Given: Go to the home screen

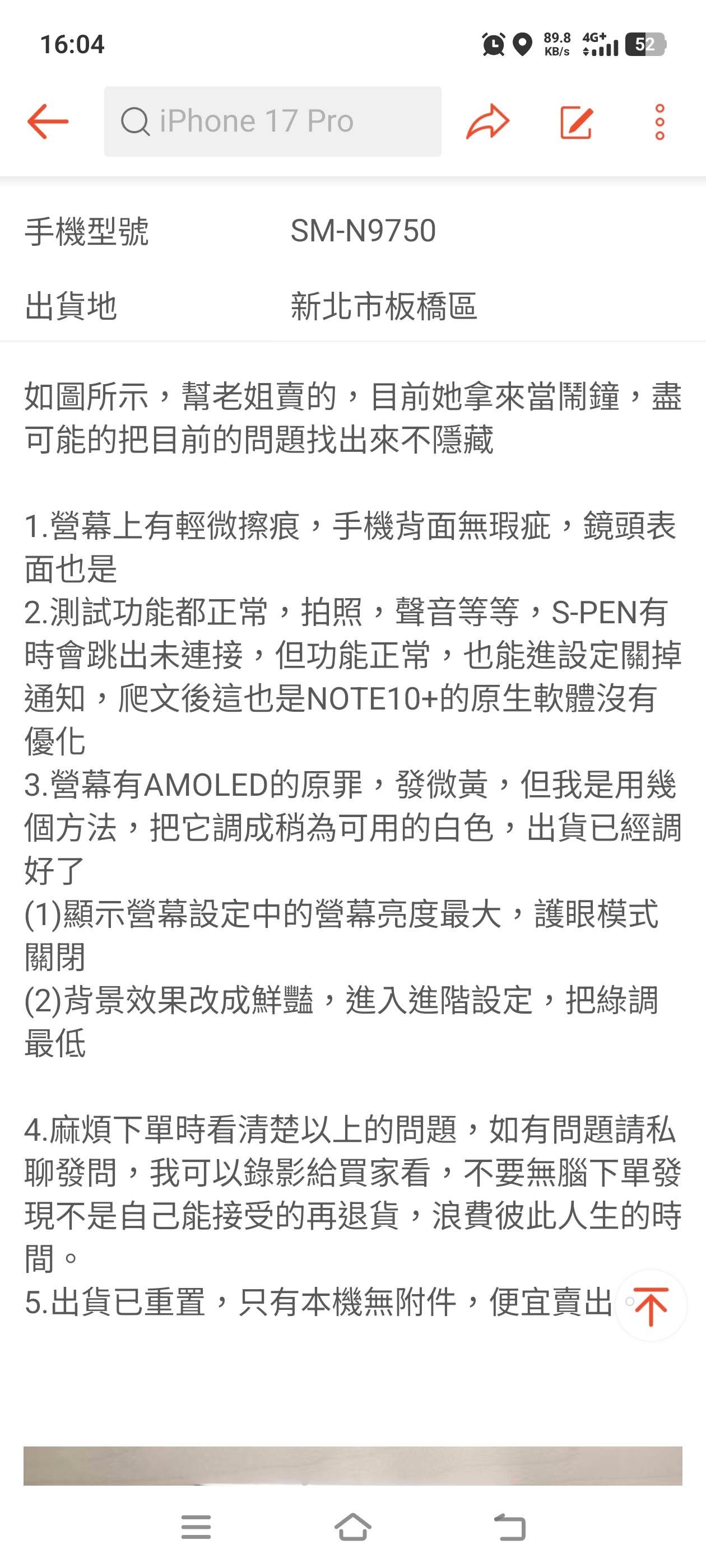Looking at the screenshot, I should (x=352, y=1527).
